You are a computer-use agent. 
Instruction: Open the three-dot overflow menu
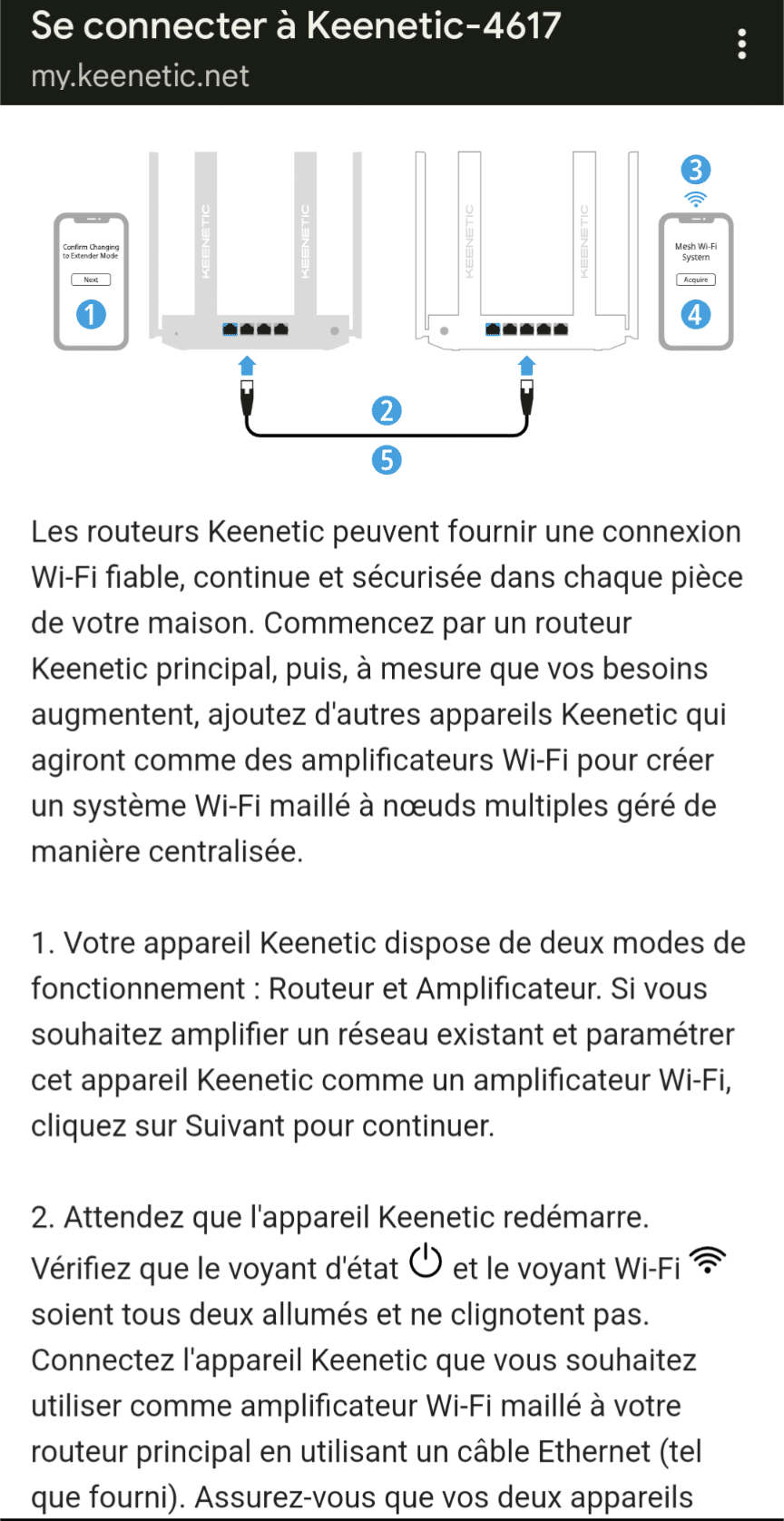[742, 44]
